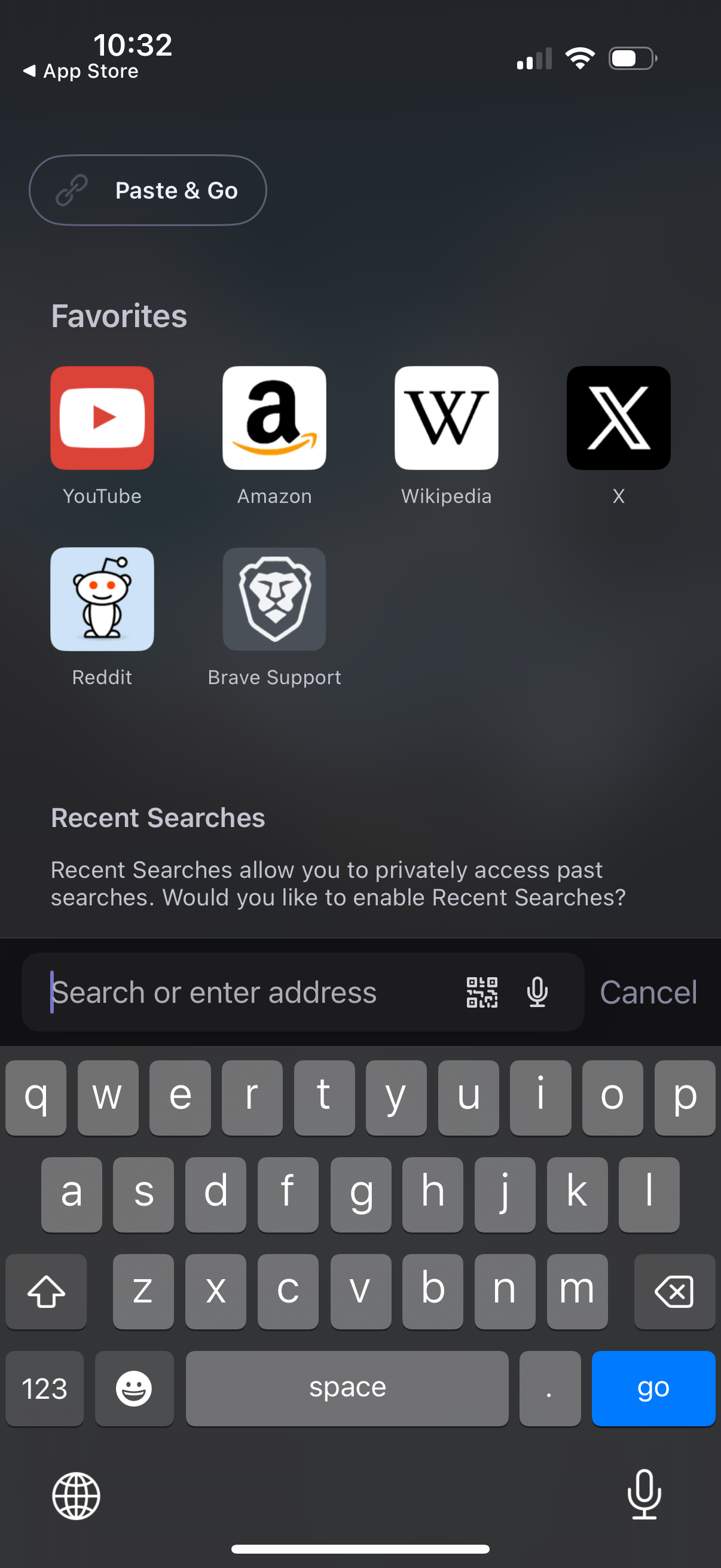Switch keyboards with the globe key
Screen dimensions: 721x1568
point(78,1496)
